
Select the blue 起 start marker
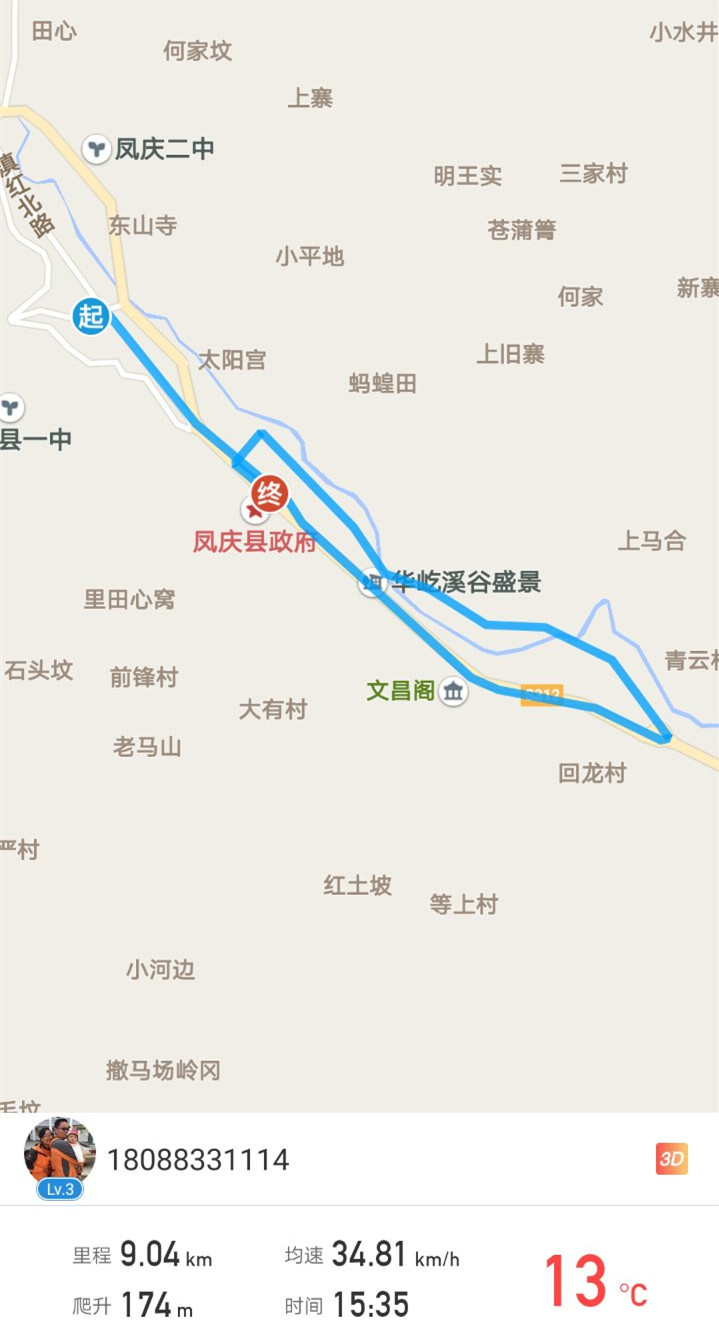91,317
